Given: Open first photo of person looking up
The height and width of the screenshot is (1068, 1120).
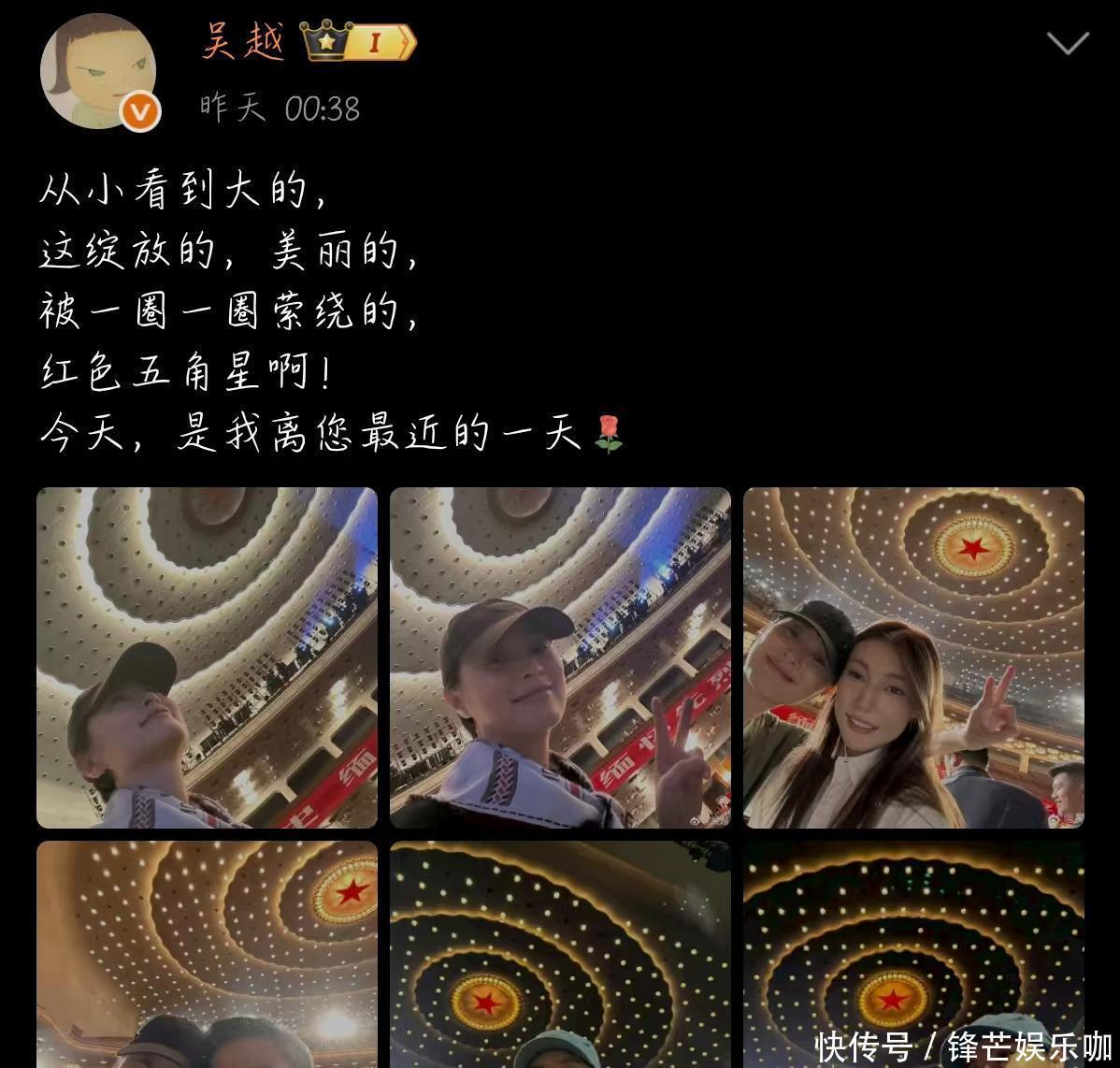Looking at the screenshot, I should click(207, 657).
